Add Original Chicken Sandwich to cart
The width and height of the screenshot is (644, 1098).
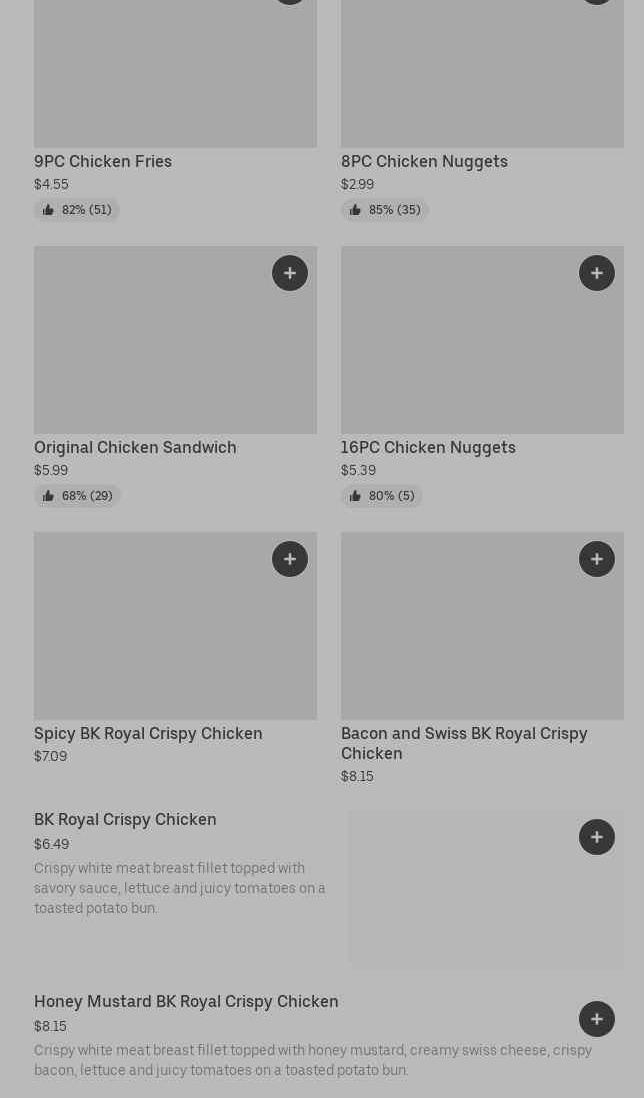click(x=290, y=273)
